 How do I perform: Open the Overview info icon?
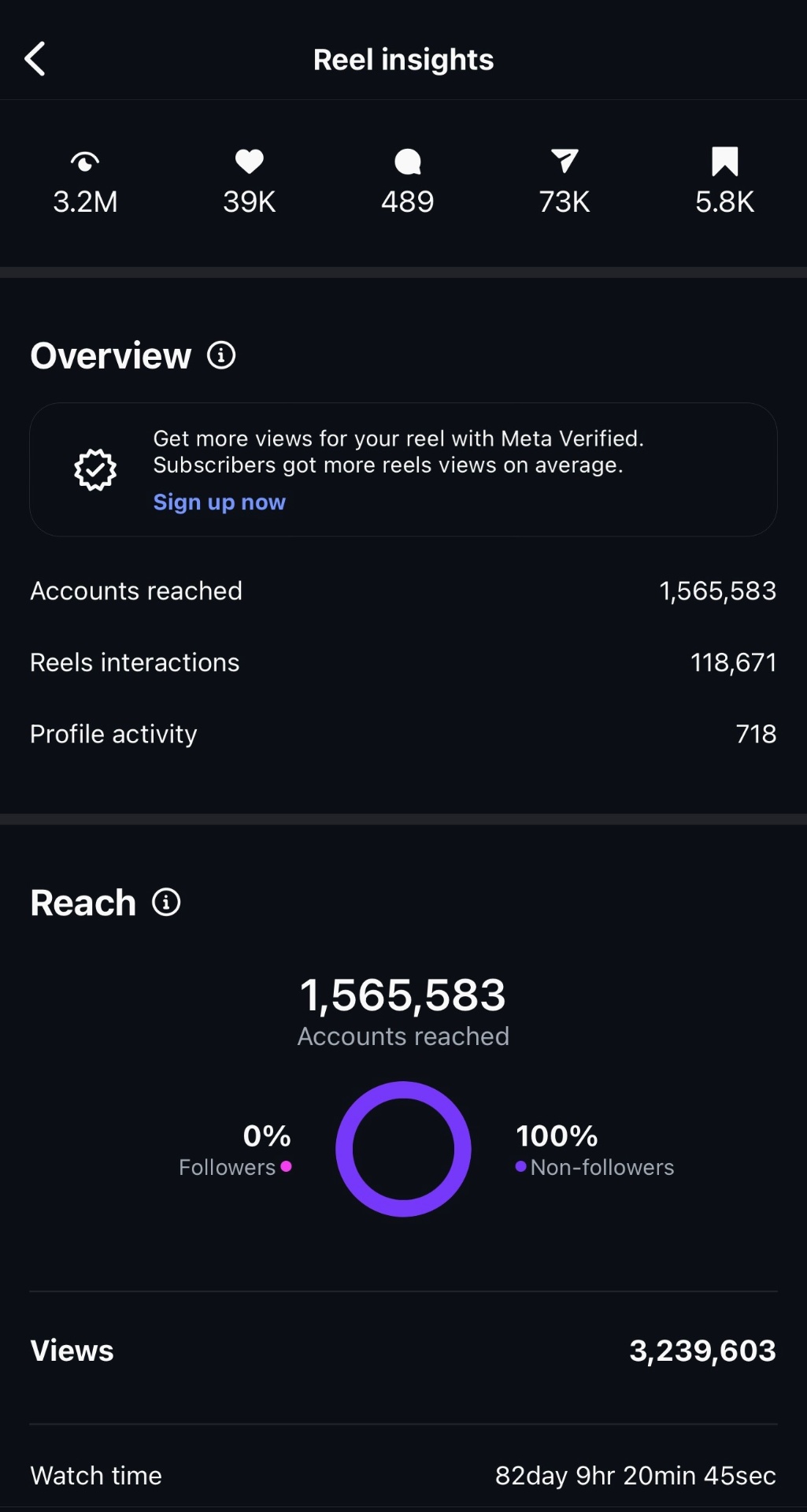coord(221,354)
